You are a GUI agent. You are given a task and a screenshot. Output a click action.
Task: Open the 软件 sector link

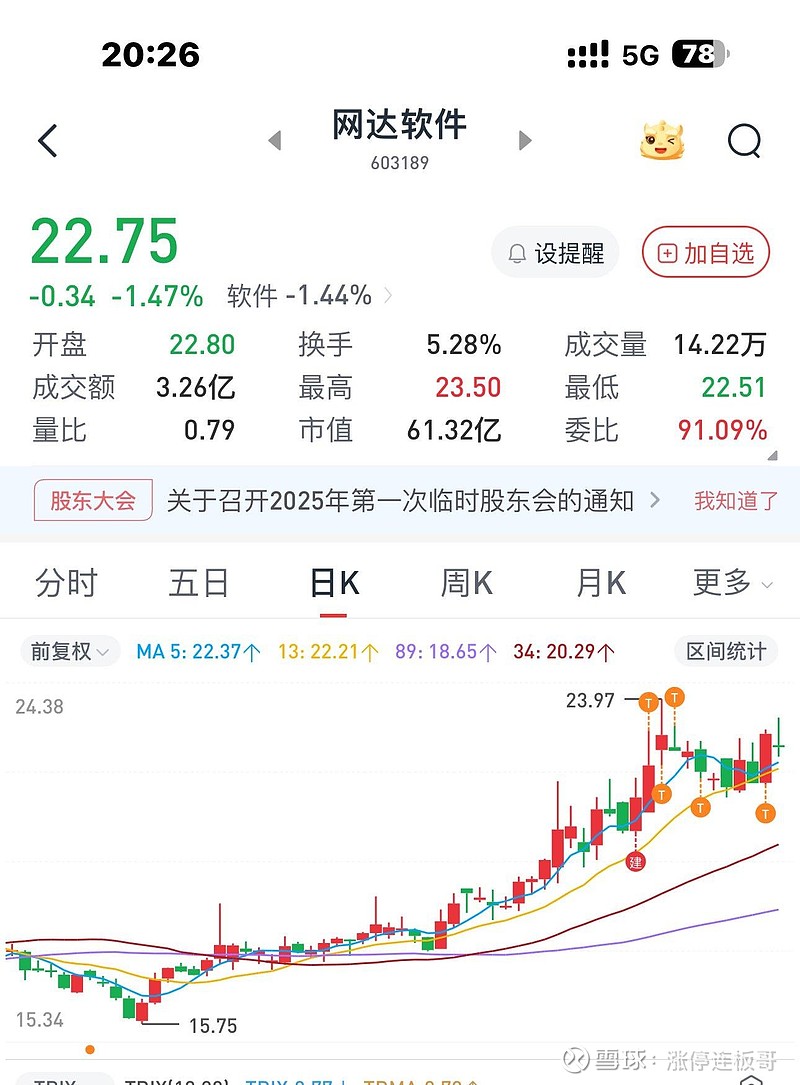[309, 296]
